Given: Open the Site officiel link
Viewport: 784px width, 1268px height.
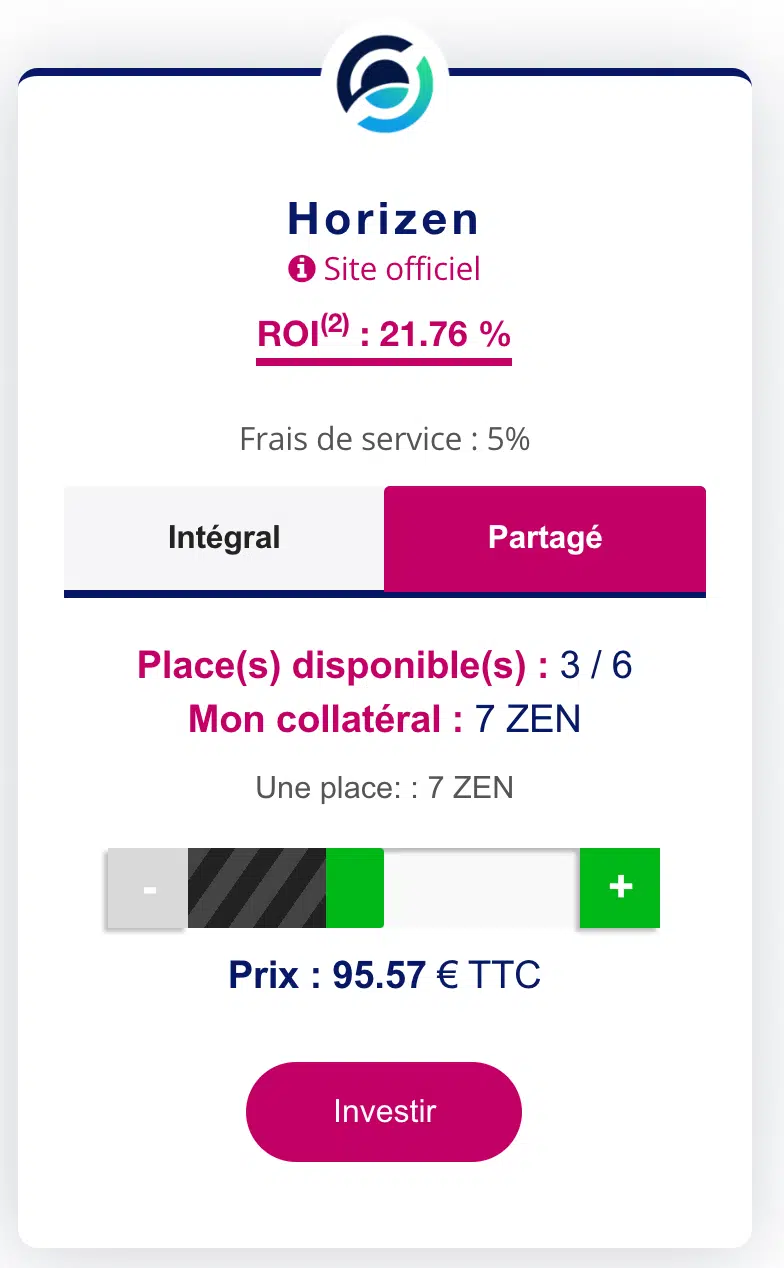Looking at the screenshot, I should [x=384, y=269].
